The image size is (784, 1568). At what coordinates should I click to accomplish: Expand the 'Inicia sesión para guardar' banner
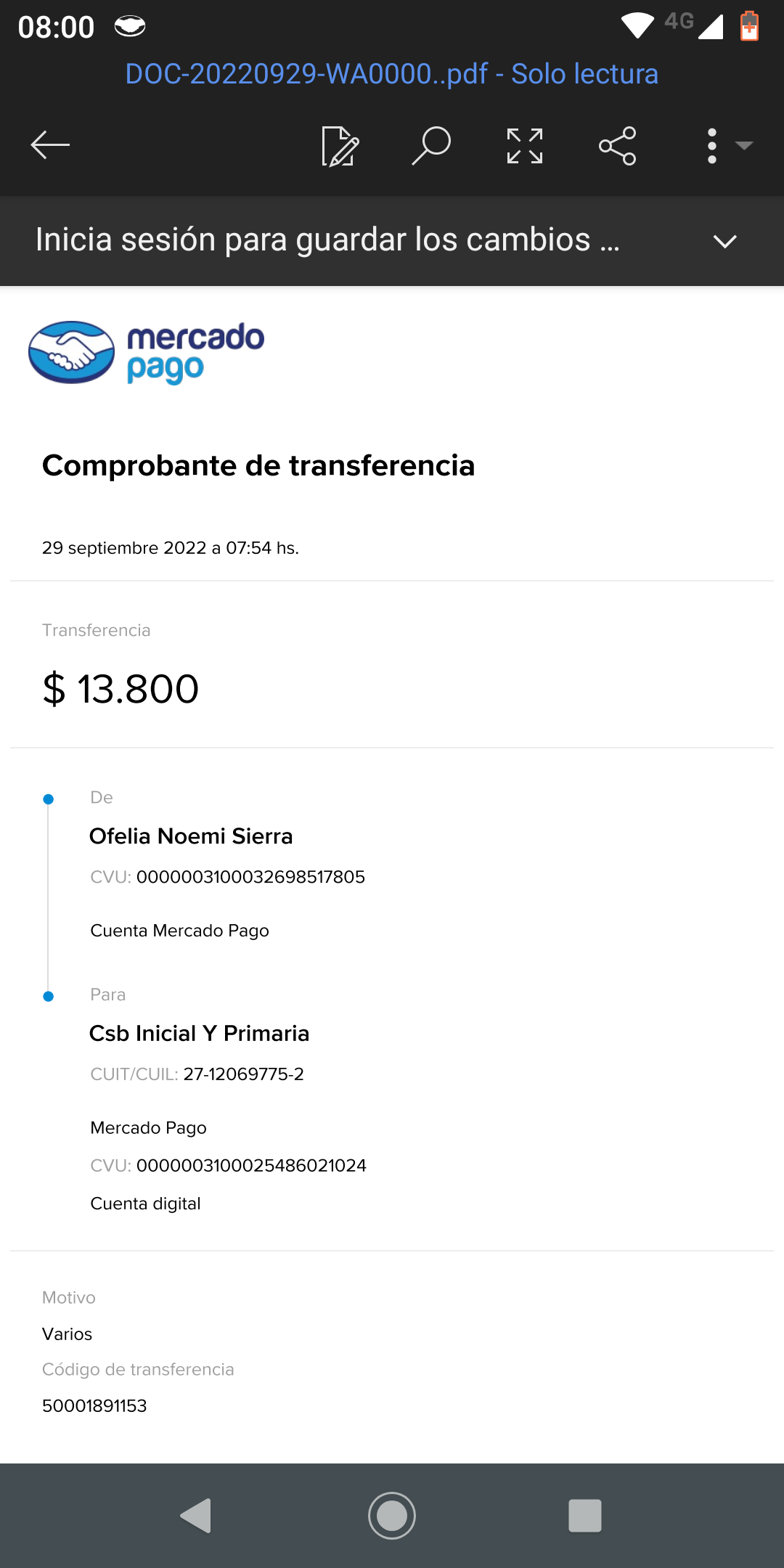(724, 241)
